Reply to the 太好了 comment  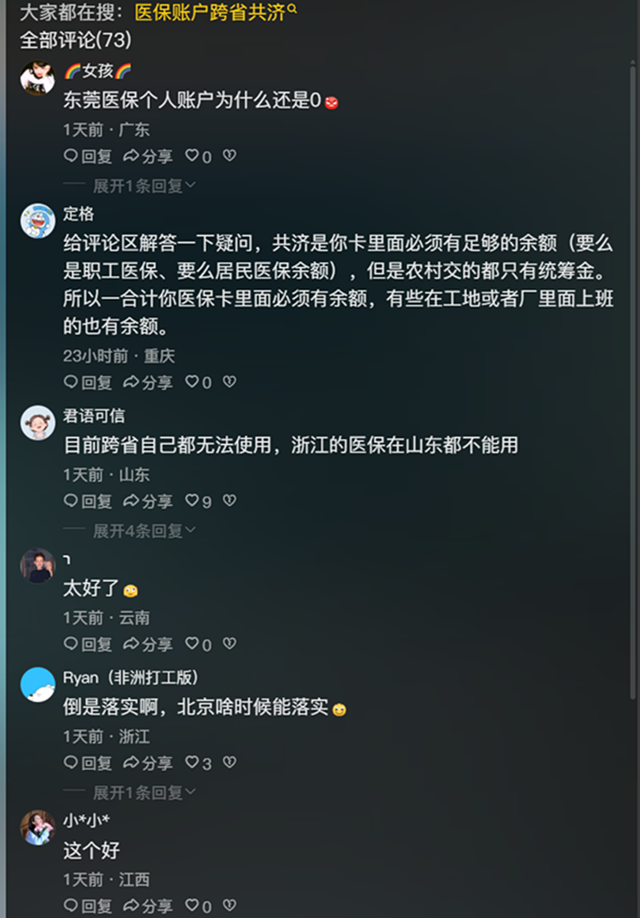(88, 644)
